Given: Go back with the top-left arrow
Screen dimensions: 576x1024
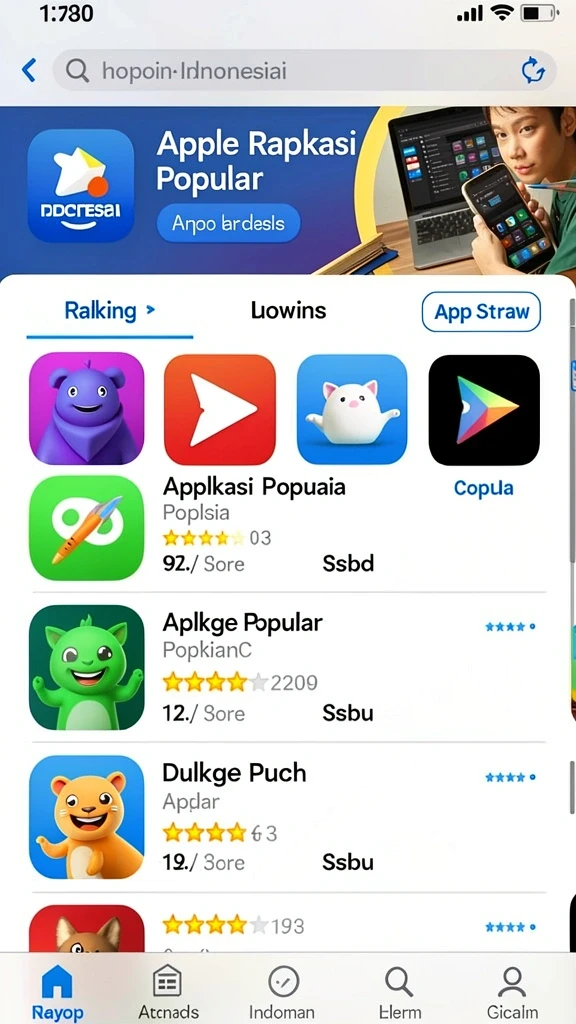Looking at the screenshot, I should click(x=29, y=70).
